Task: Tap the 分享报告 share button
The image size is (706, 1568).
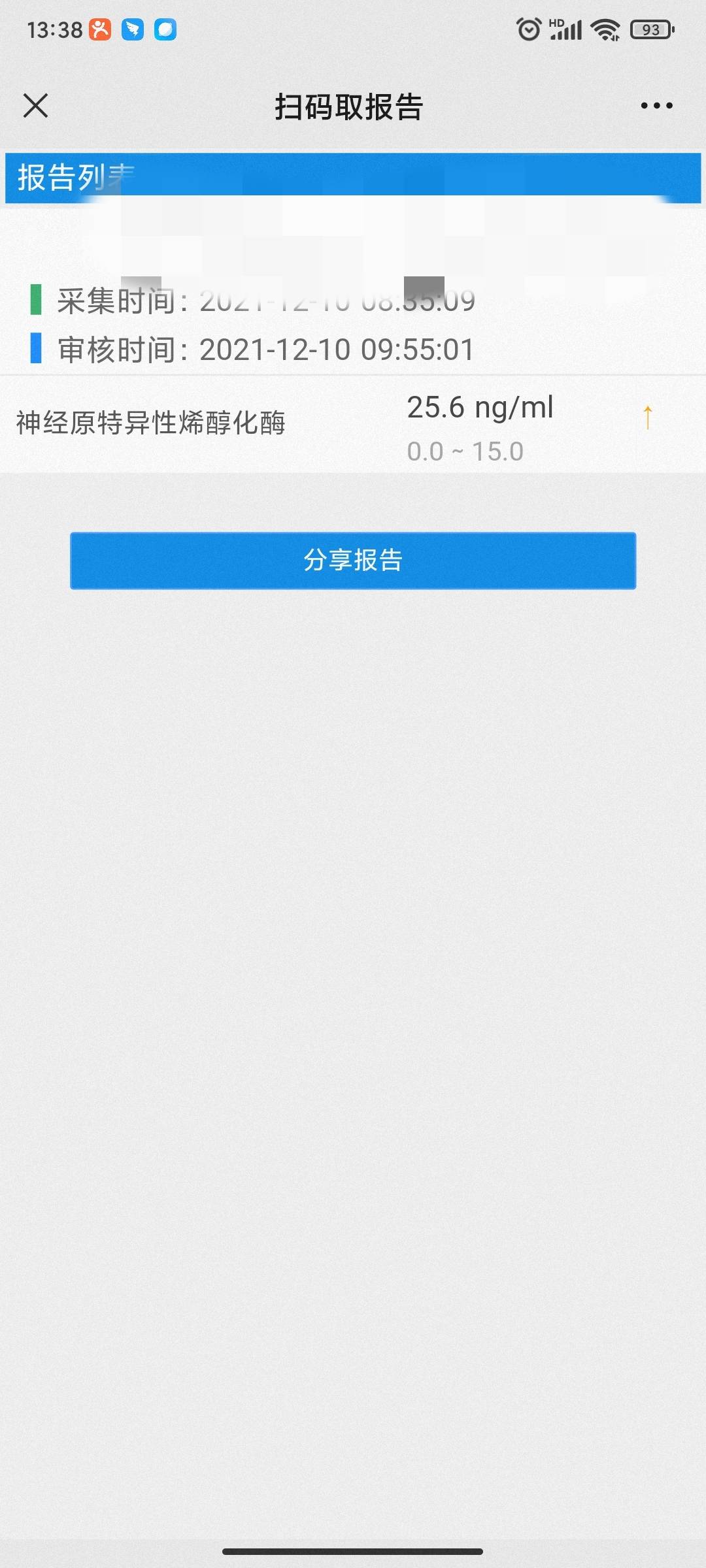Action: click(x=353, y=561)
